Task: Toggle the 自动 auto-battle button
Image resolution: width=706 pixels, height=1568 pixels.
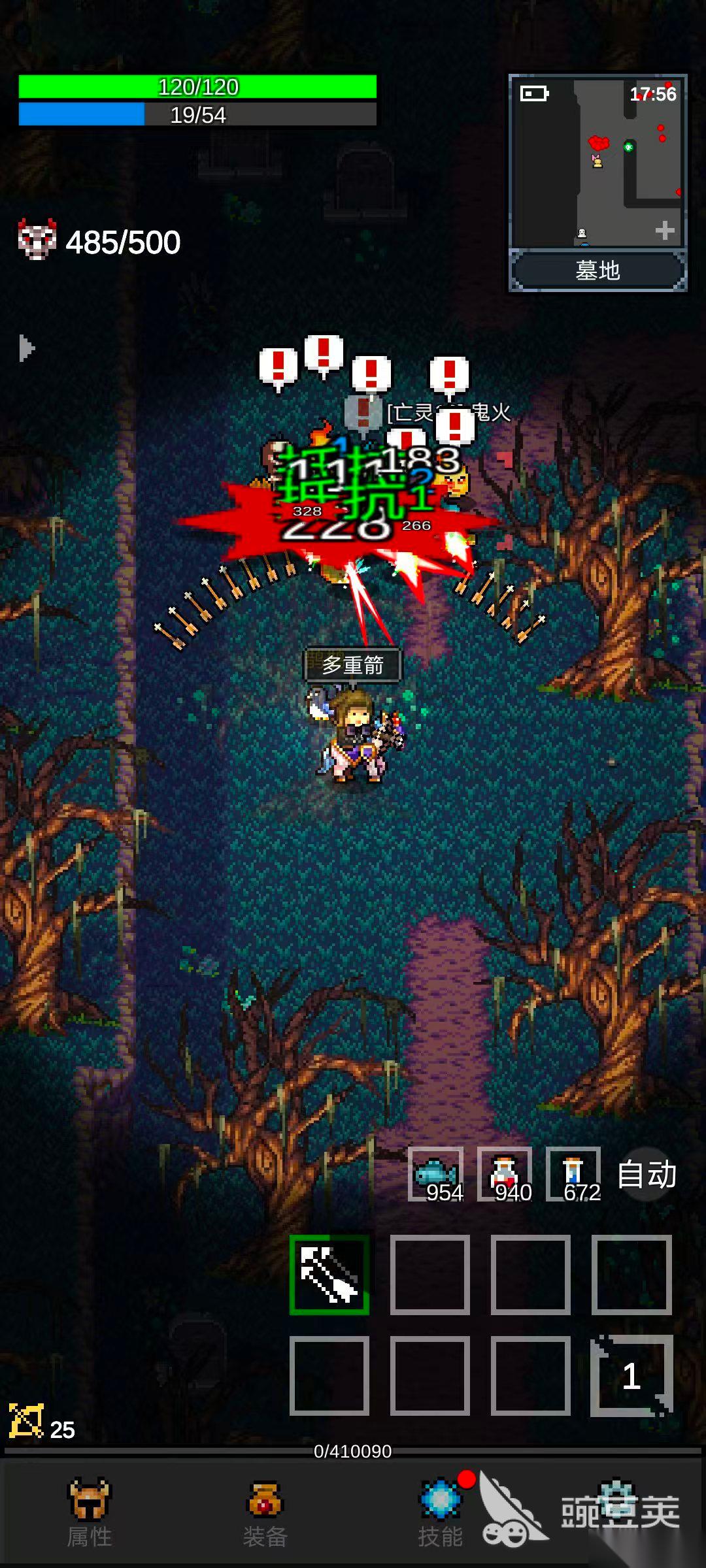Action: (x=647, y=1175)
